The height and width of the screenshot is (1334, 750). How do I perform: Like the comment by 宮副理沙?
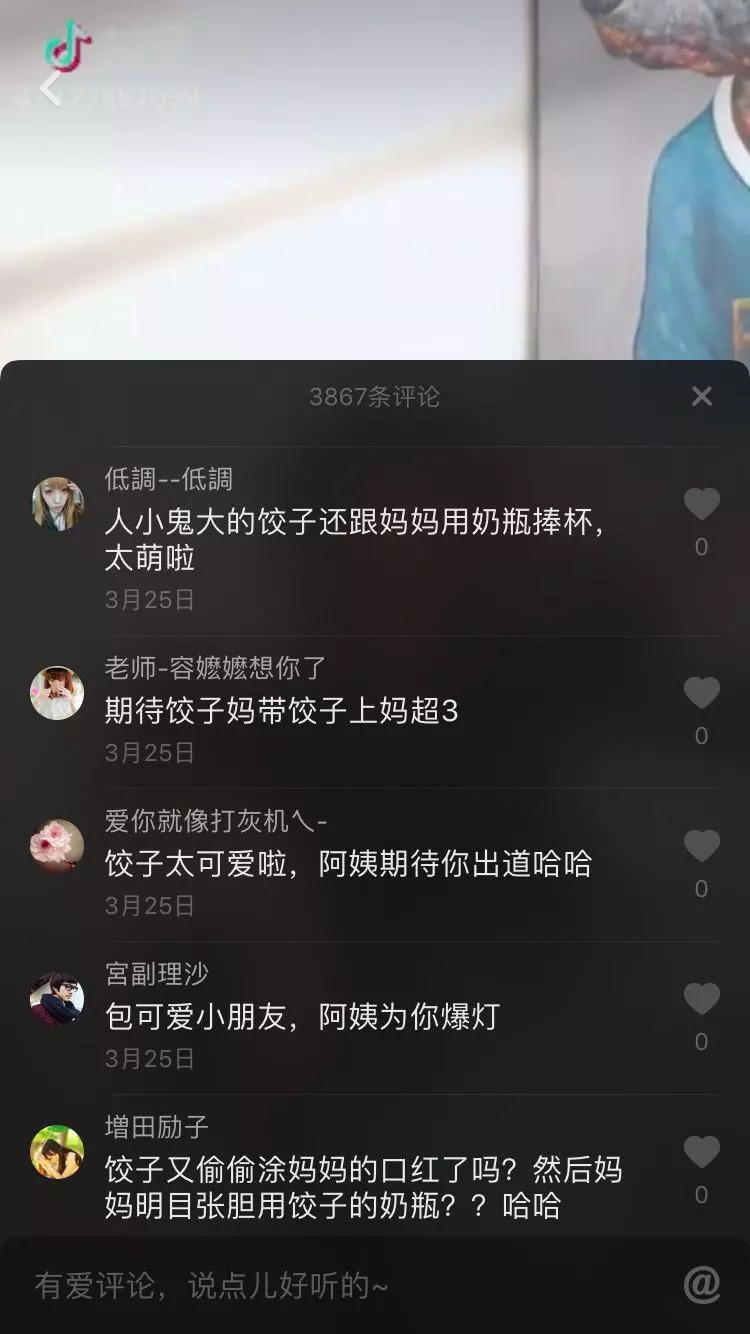click(x=701, y=999)
